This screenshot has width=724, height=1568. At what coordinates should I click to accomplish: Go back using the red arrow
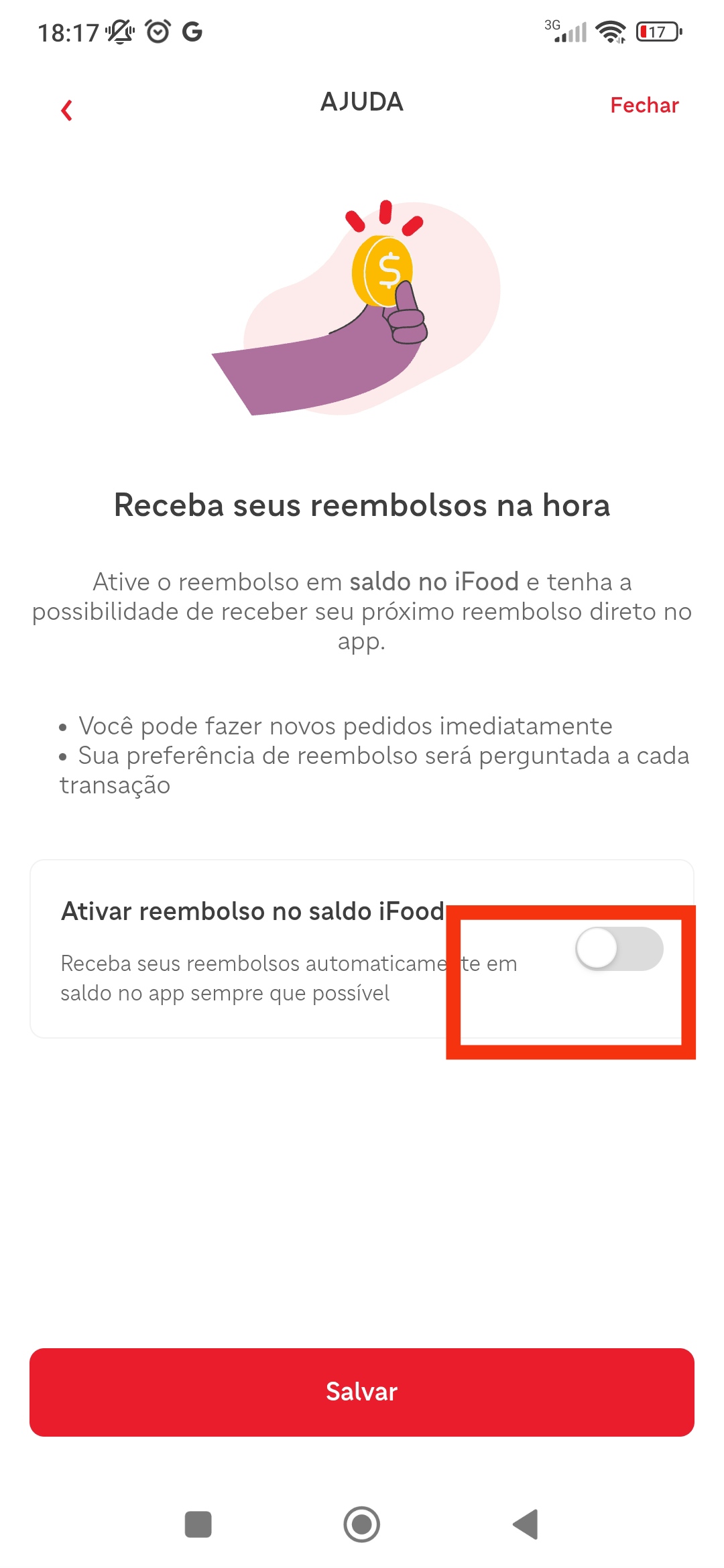[66, 110]
